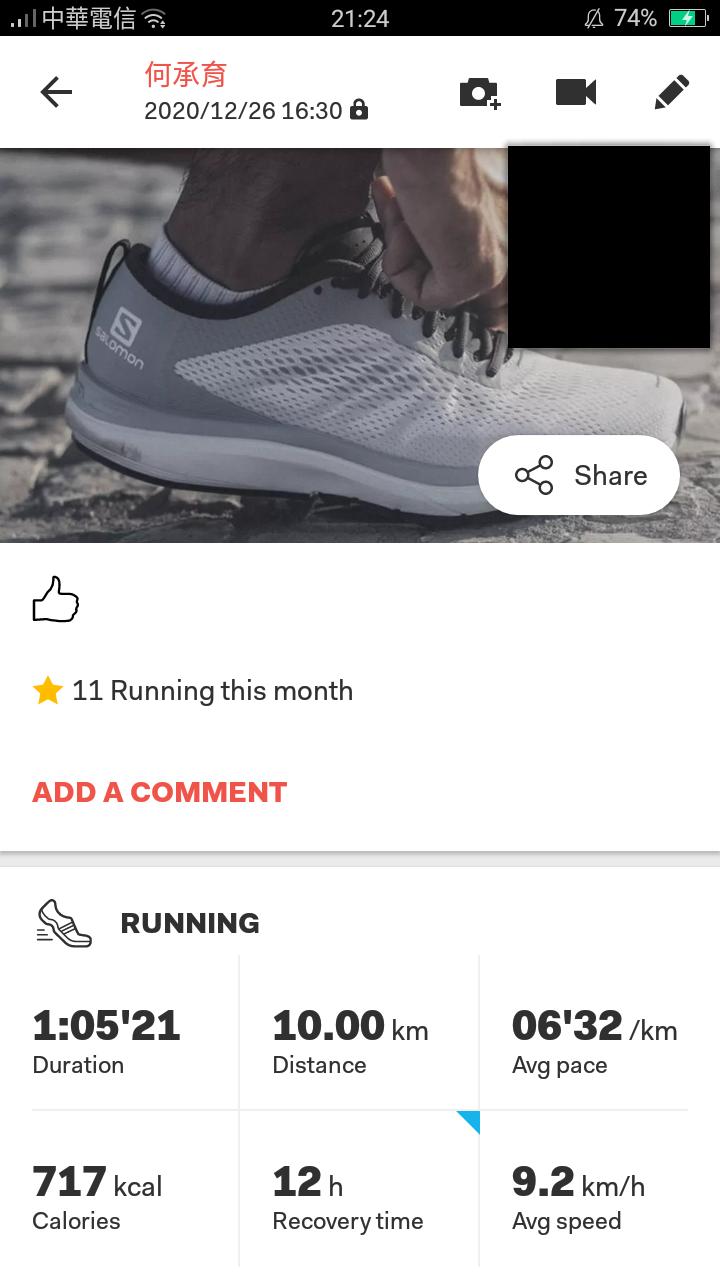This screenshot has width=720, height=1280.
Task: Edit this workout with the pencil icon
Action: (x=672, y=92)
